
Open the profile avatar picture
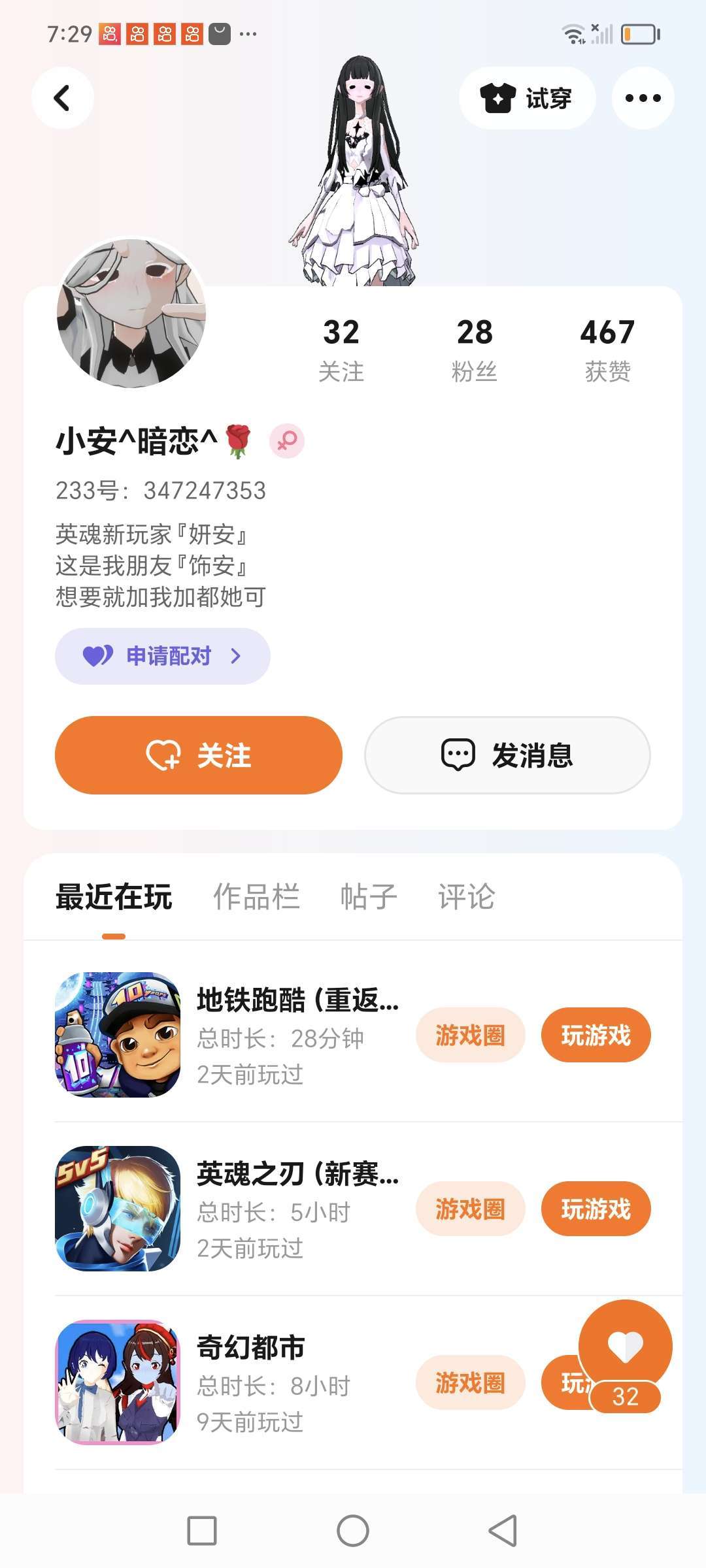coord(131,313)
